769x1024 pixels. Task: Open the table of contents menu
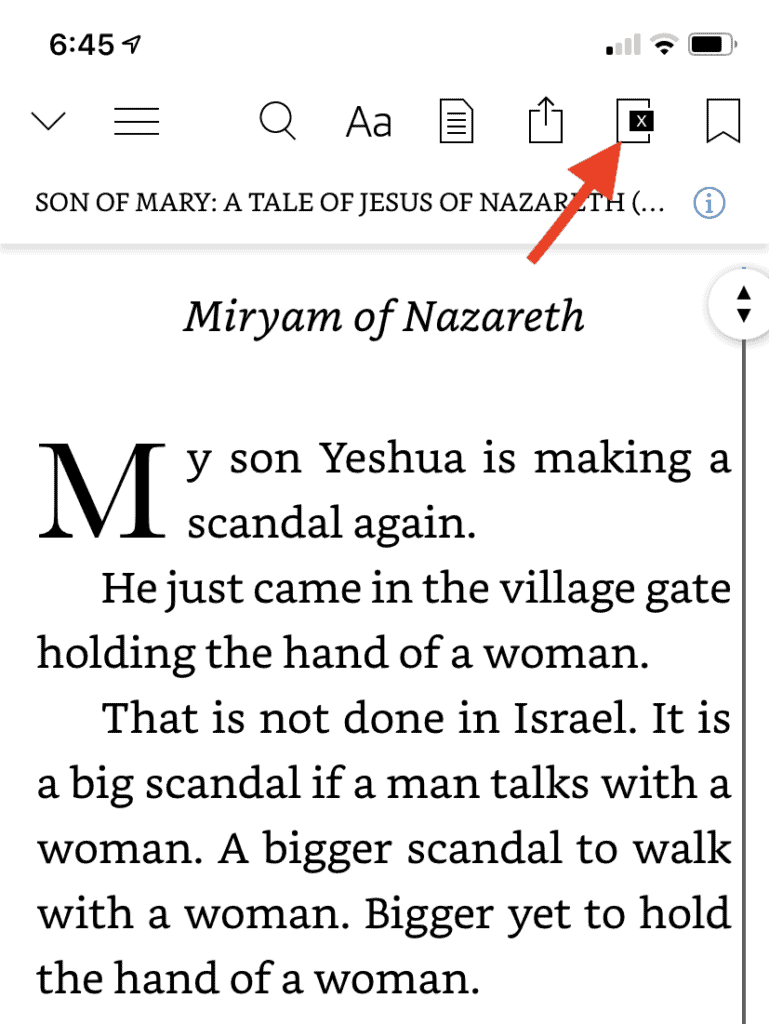137,122
